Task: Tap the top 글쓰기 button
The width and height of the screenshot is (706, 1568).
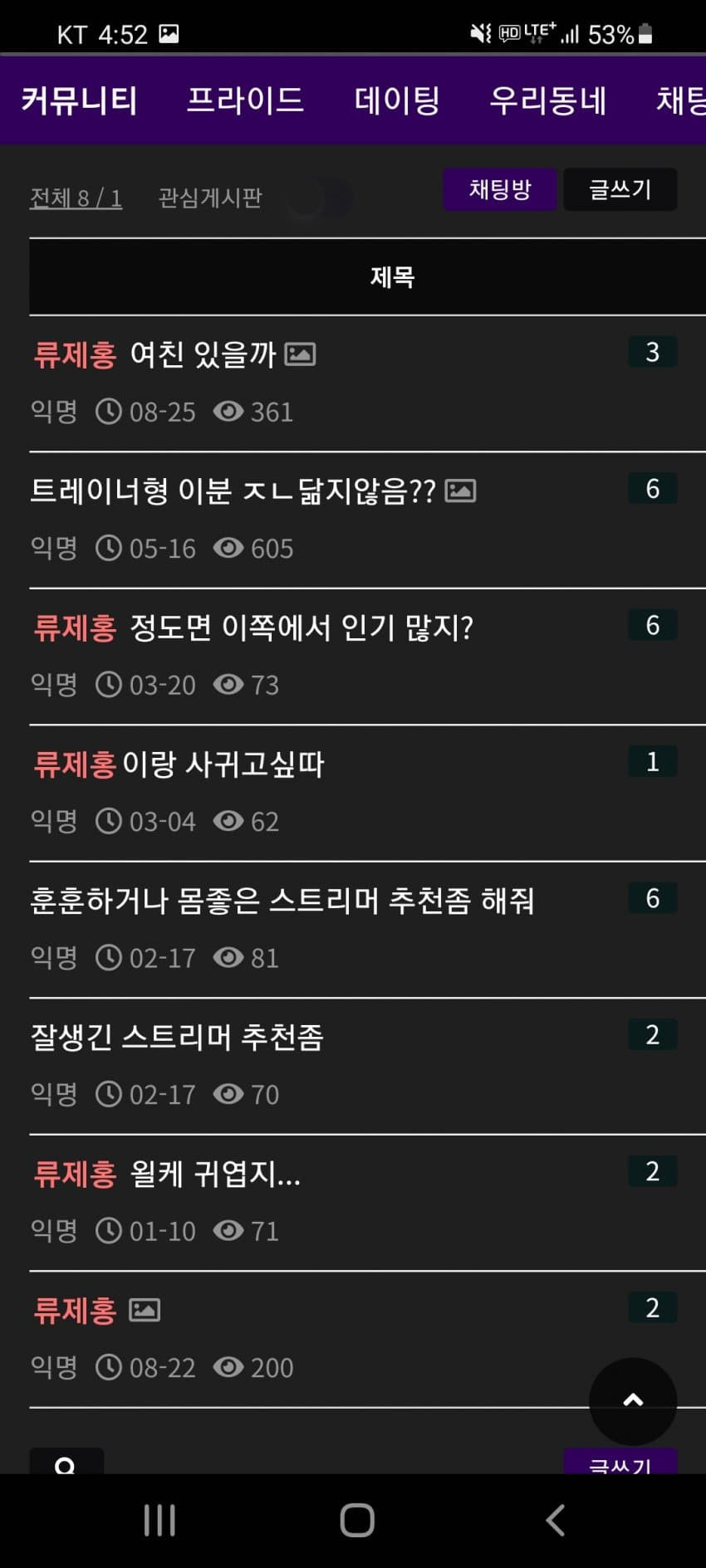Action: coord(620,189)
